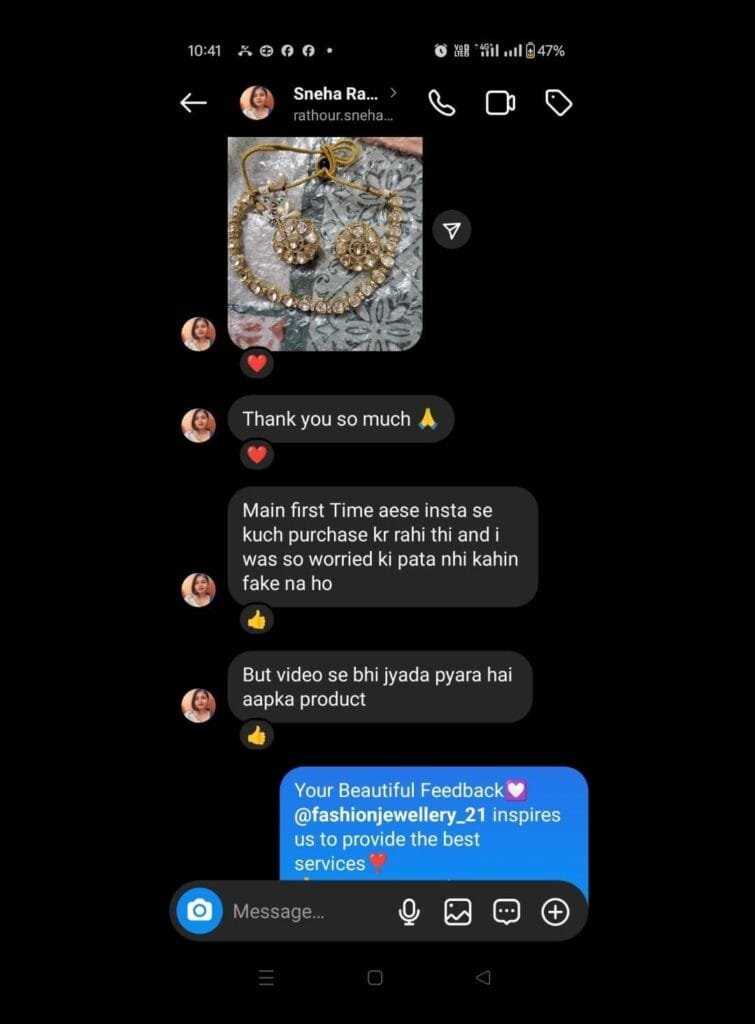This screenshot has width=755, height=1024.
Task: Record a voice message with microphone
Action: 409,911
